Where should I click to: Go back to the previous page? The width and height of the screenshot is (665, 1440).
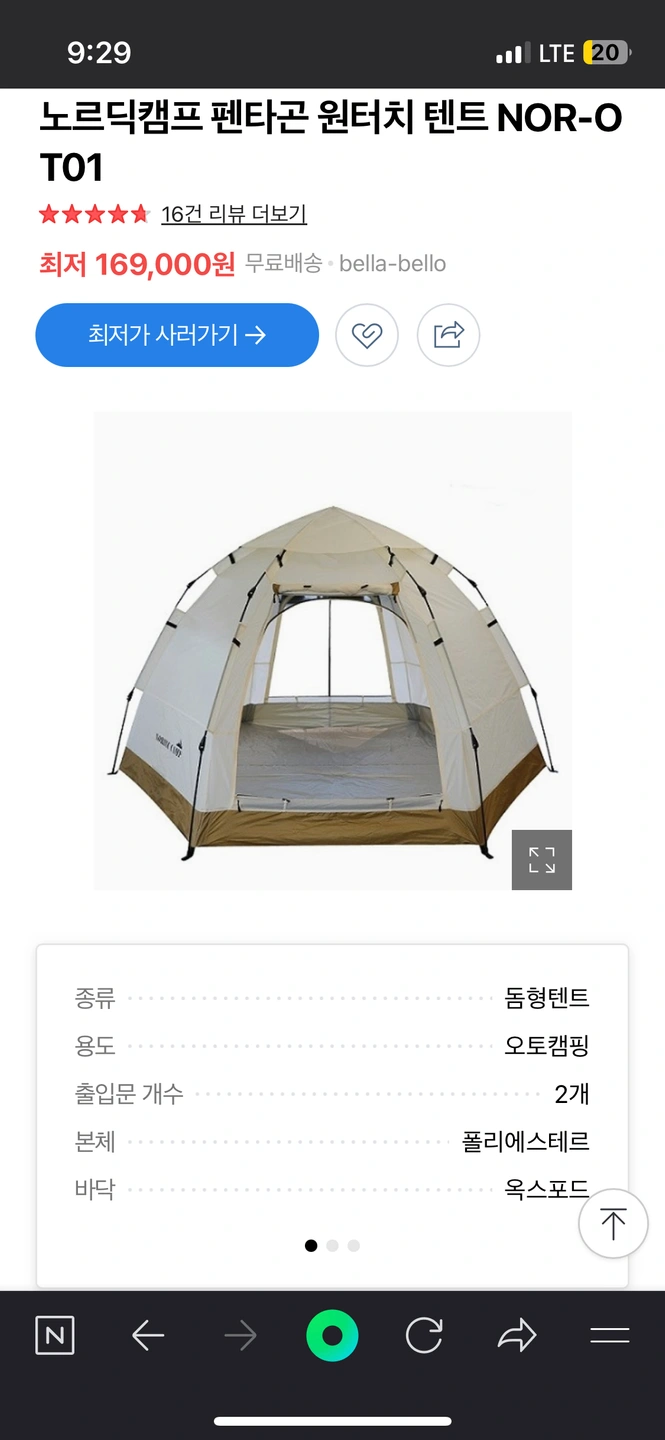click(148, 1335)
